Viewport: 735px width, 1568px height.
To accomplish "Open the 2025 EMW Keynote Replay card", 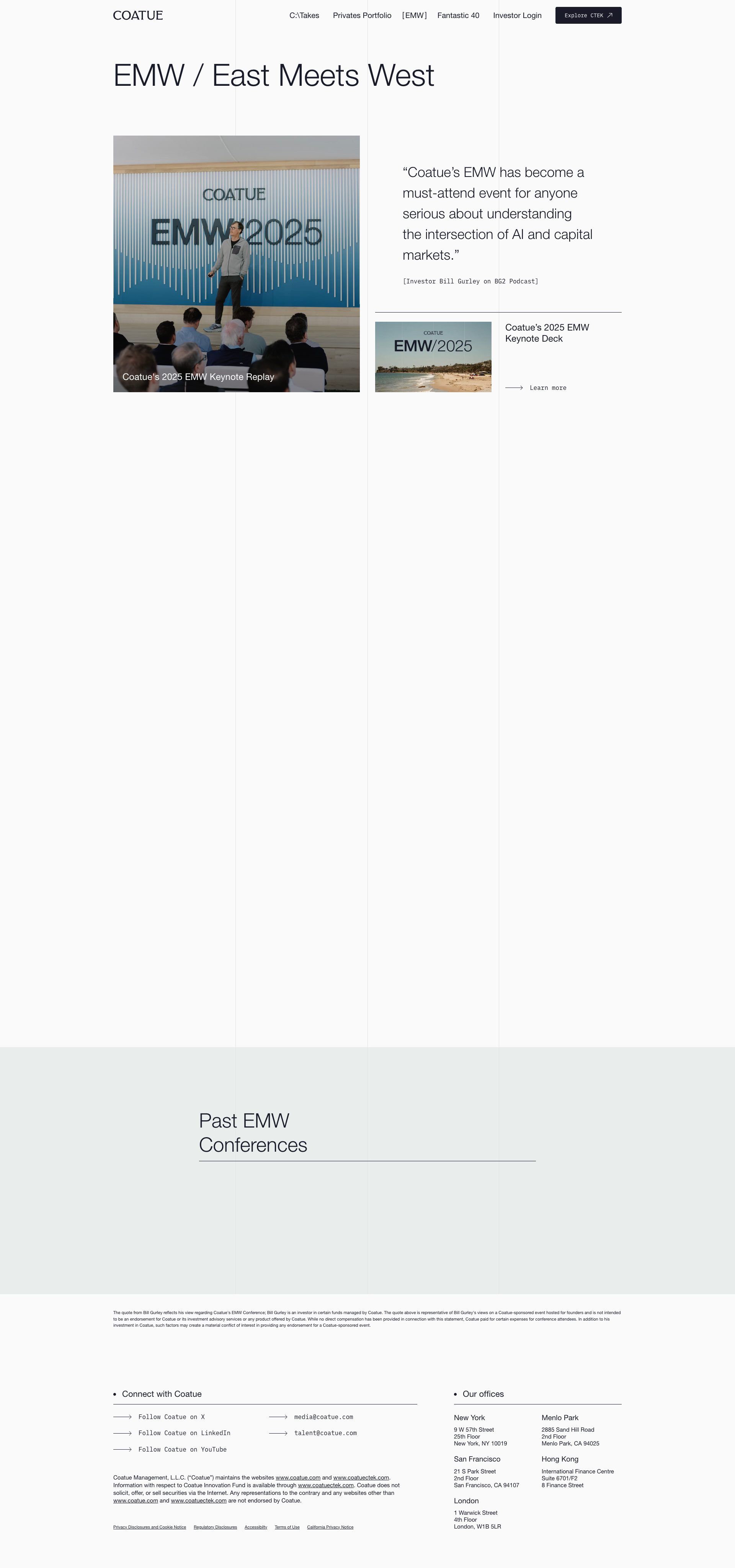I will click(236, 264).
